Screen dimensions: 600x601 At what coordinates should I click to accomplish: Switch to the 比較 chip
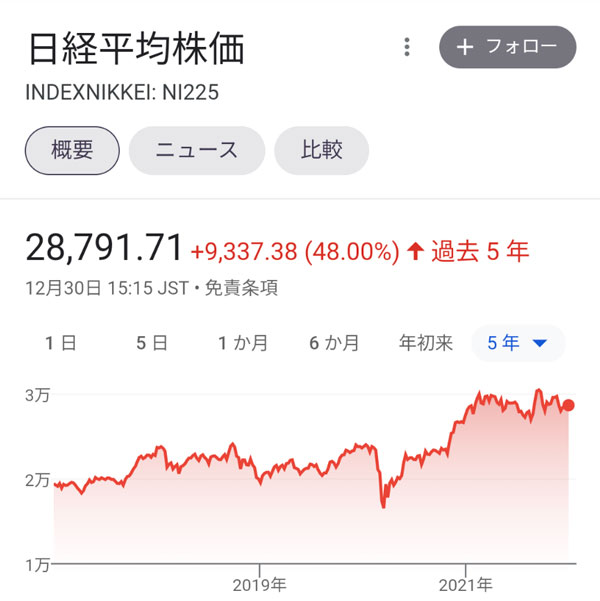coord(322,151)
